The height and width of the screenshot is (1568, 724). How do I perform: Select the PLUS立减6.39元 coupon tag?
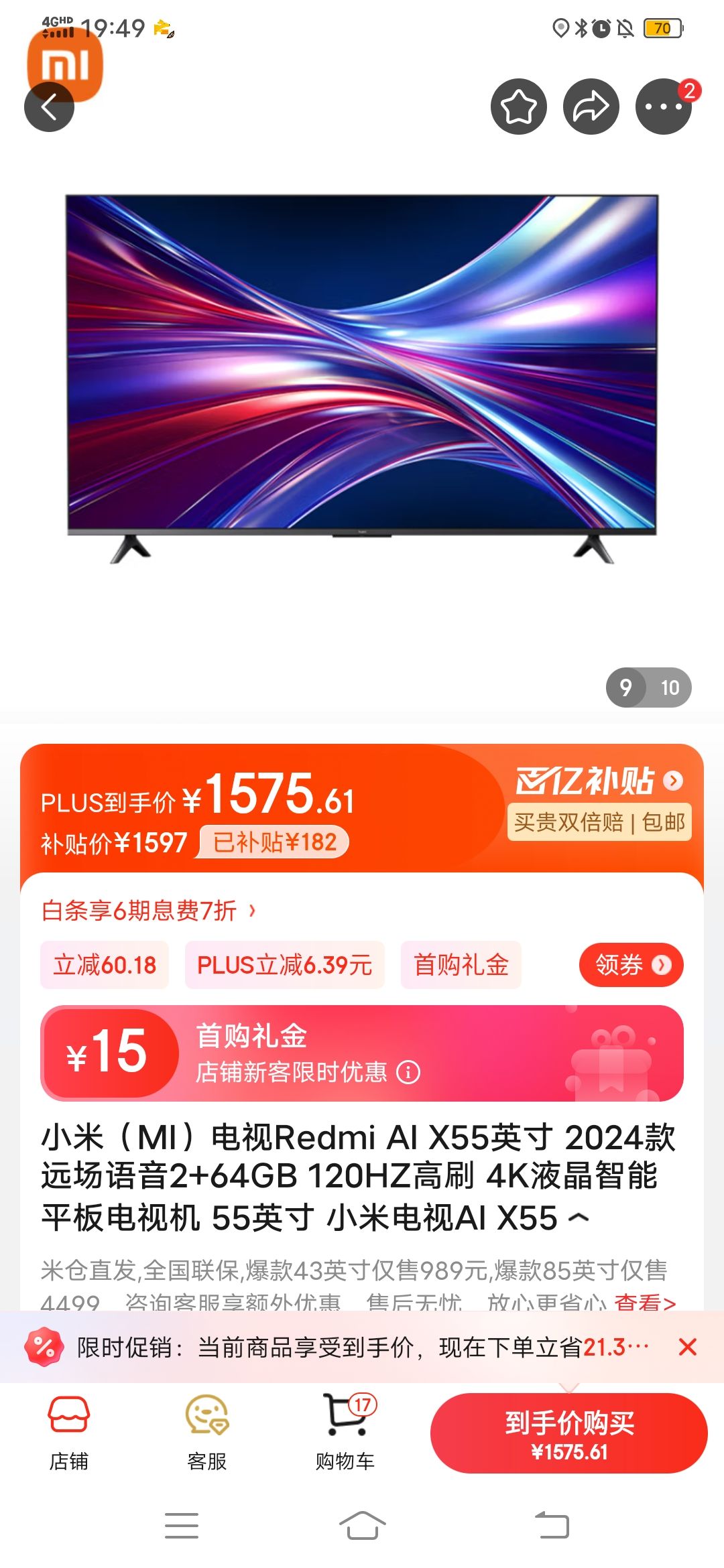coord(286,965)
